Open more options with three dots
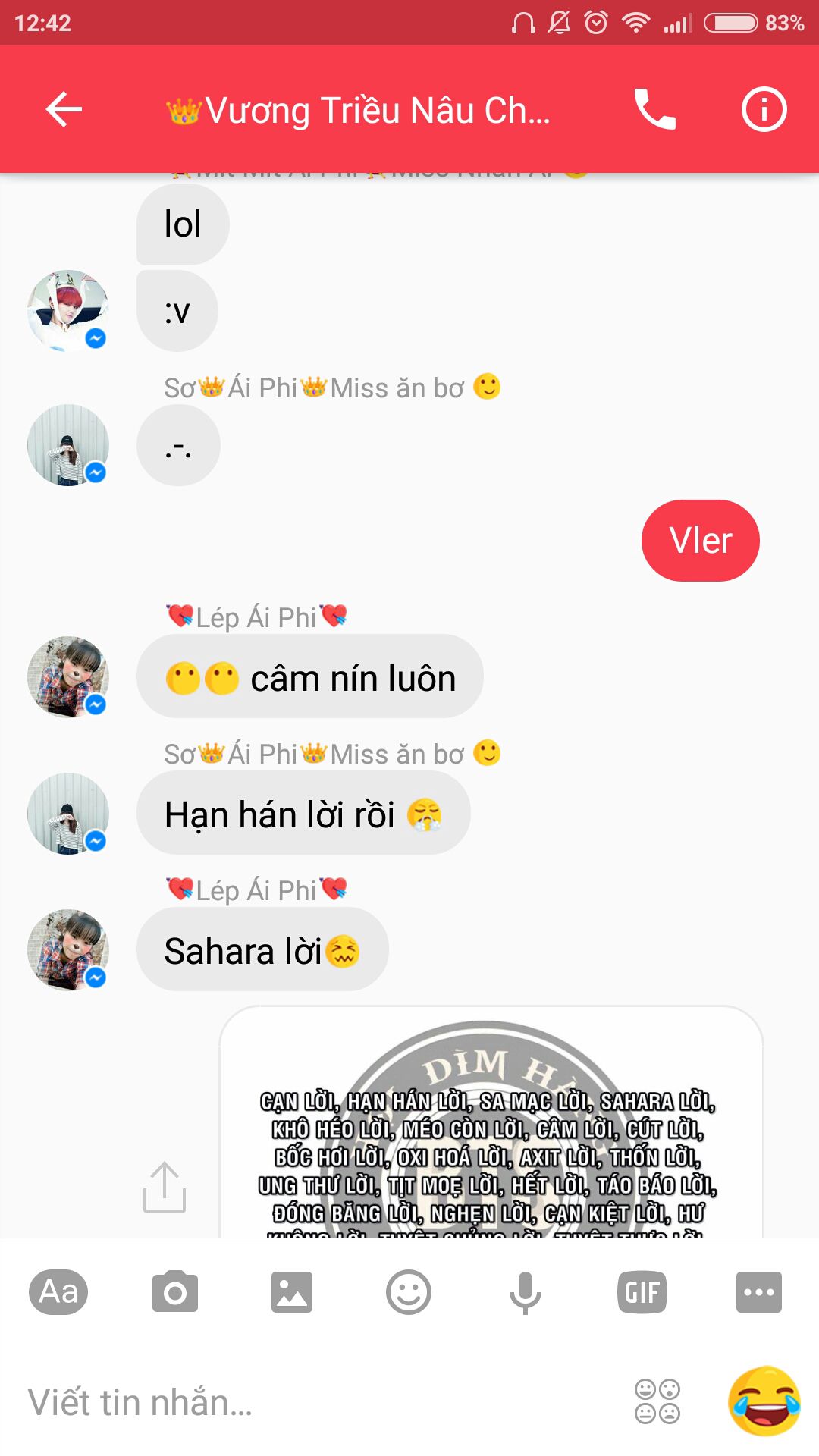The width and height of the screenshot is (819, 1456). [758, 1291]
